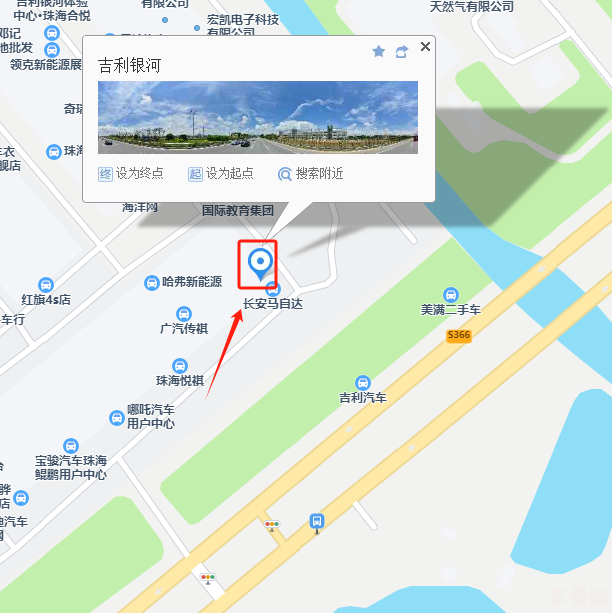Open the bus stop icon on the road
The height and width of the screenshot is (613, 612).
coord(317,521)
